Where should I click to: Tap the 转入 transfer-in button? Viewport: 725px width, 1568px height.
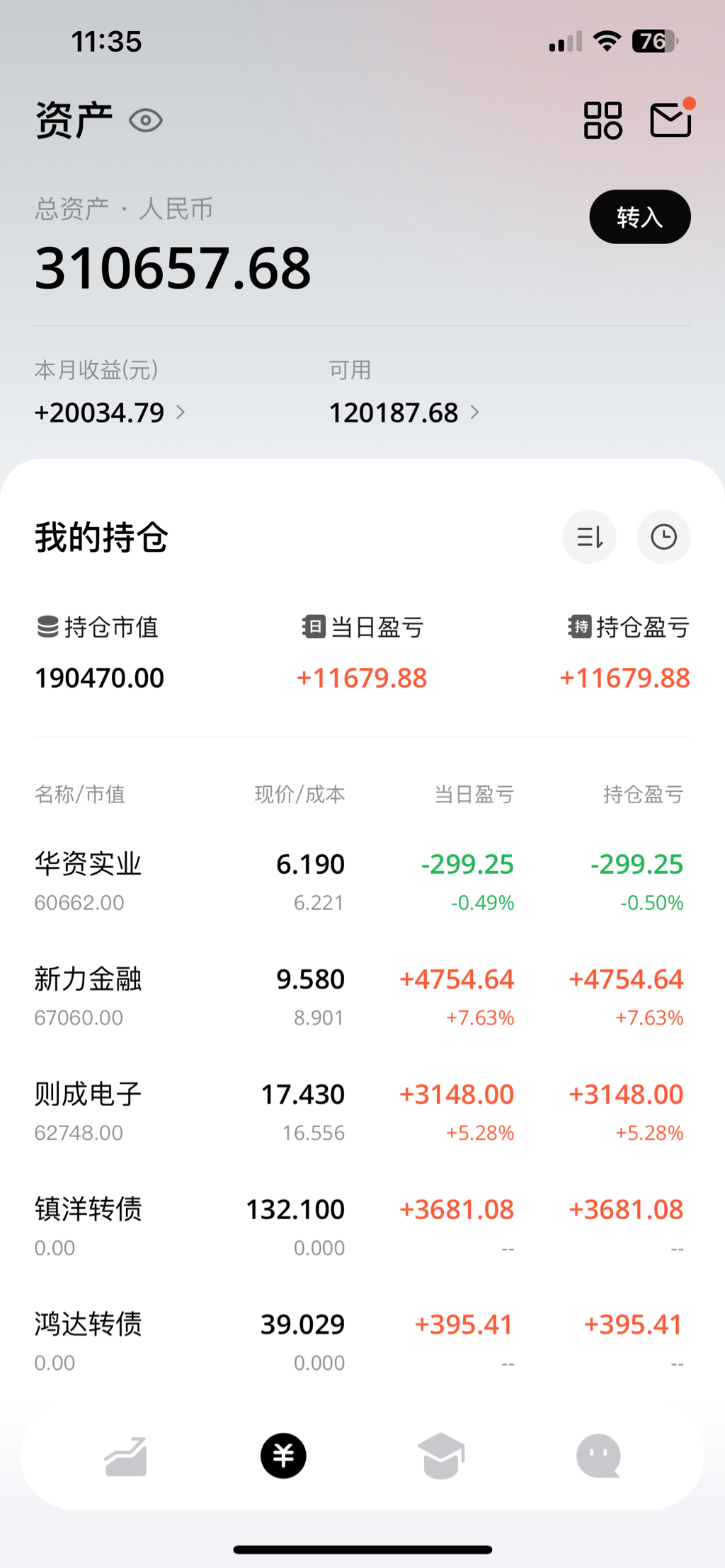(x=639, y=217)
